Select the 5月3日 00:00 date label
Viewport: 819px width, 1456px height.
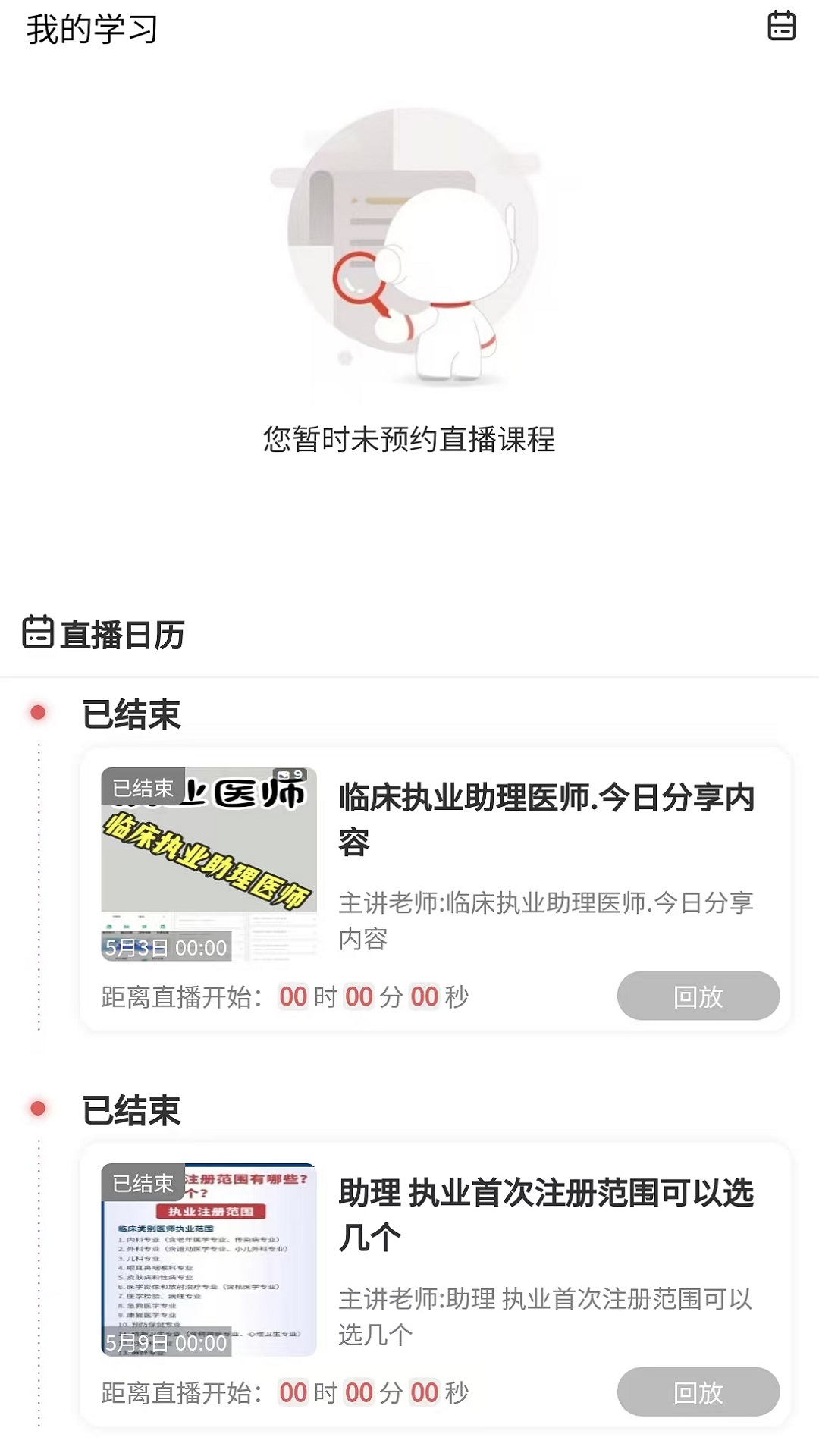coord(166,946)
